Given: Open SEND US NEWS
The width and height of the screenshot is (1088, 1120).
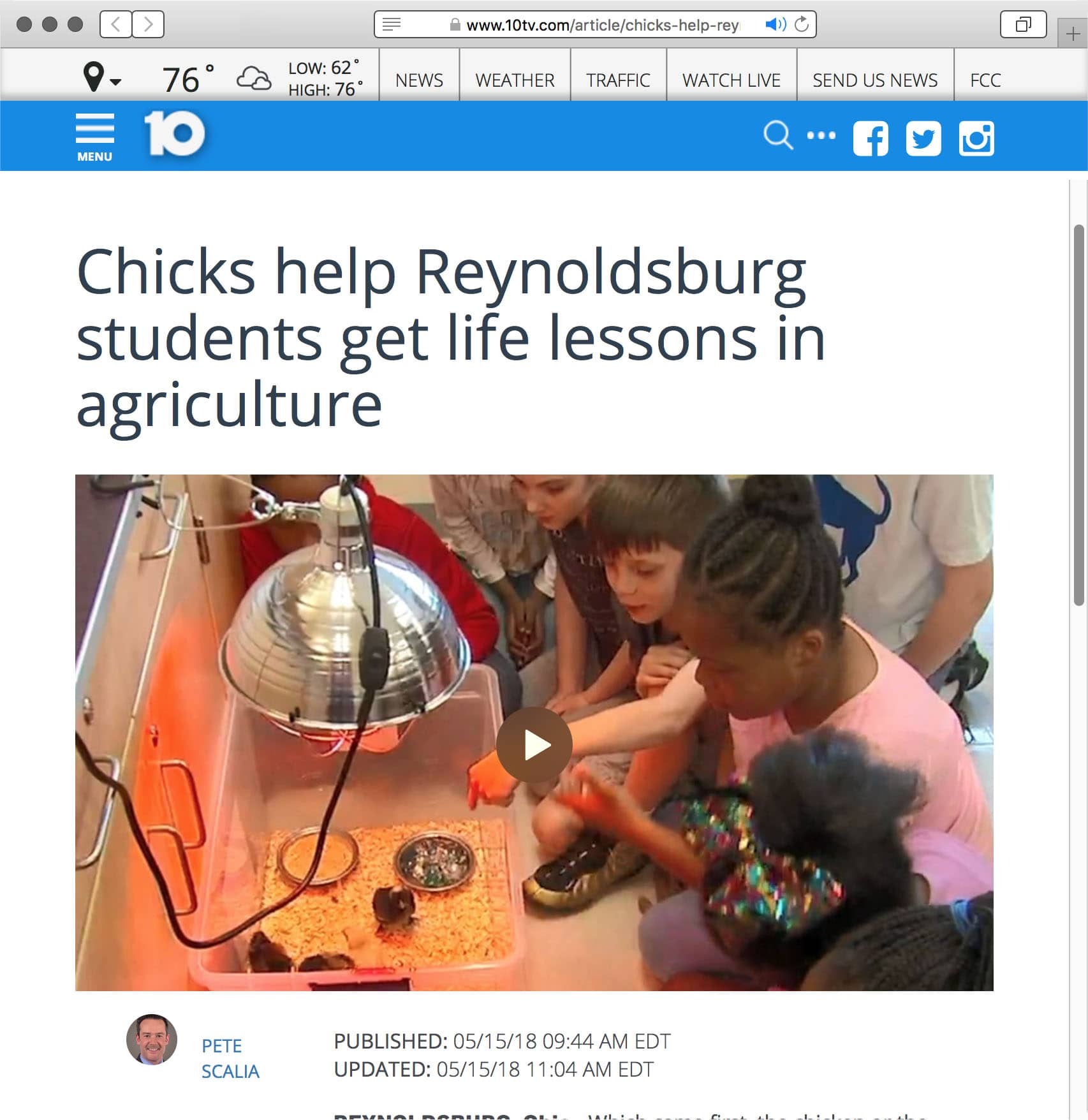Looking at the screenshot, I should (874, 80).
